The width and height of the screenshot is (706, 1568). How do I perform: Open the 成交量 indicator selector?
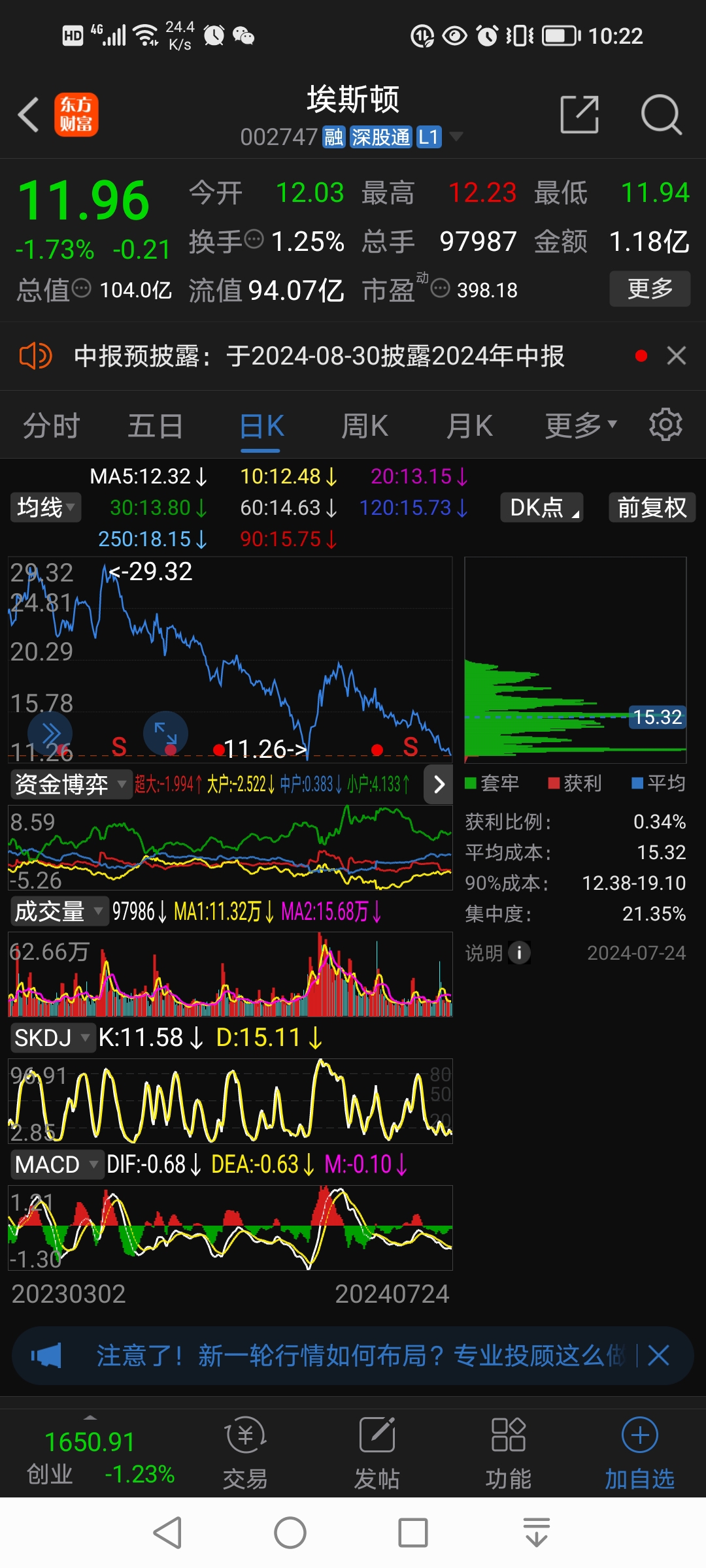click(x=59, y=911)
